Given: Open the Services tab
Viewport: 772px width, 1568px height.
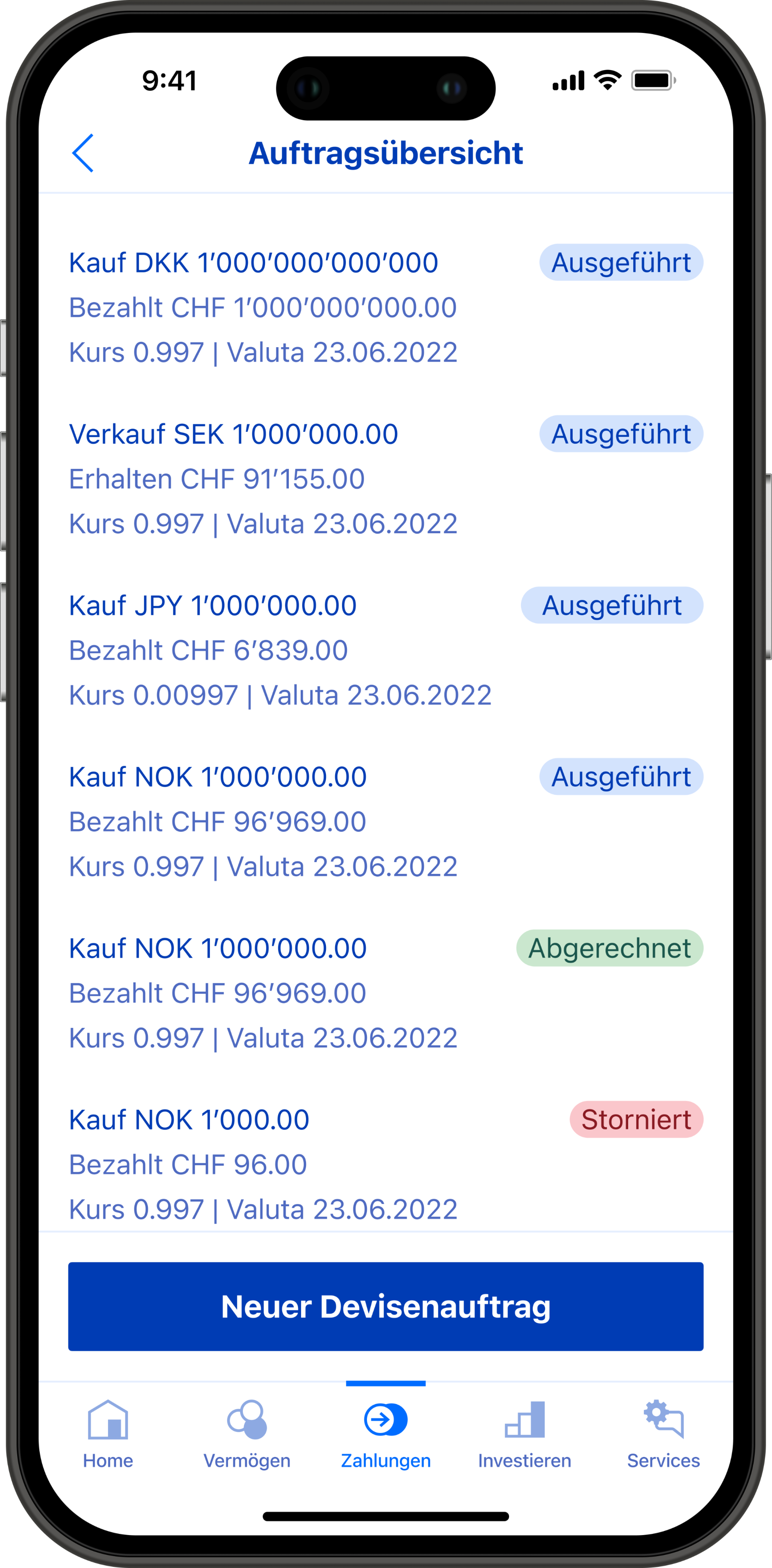Looking at the screenshot, I should click(664, 1435).
